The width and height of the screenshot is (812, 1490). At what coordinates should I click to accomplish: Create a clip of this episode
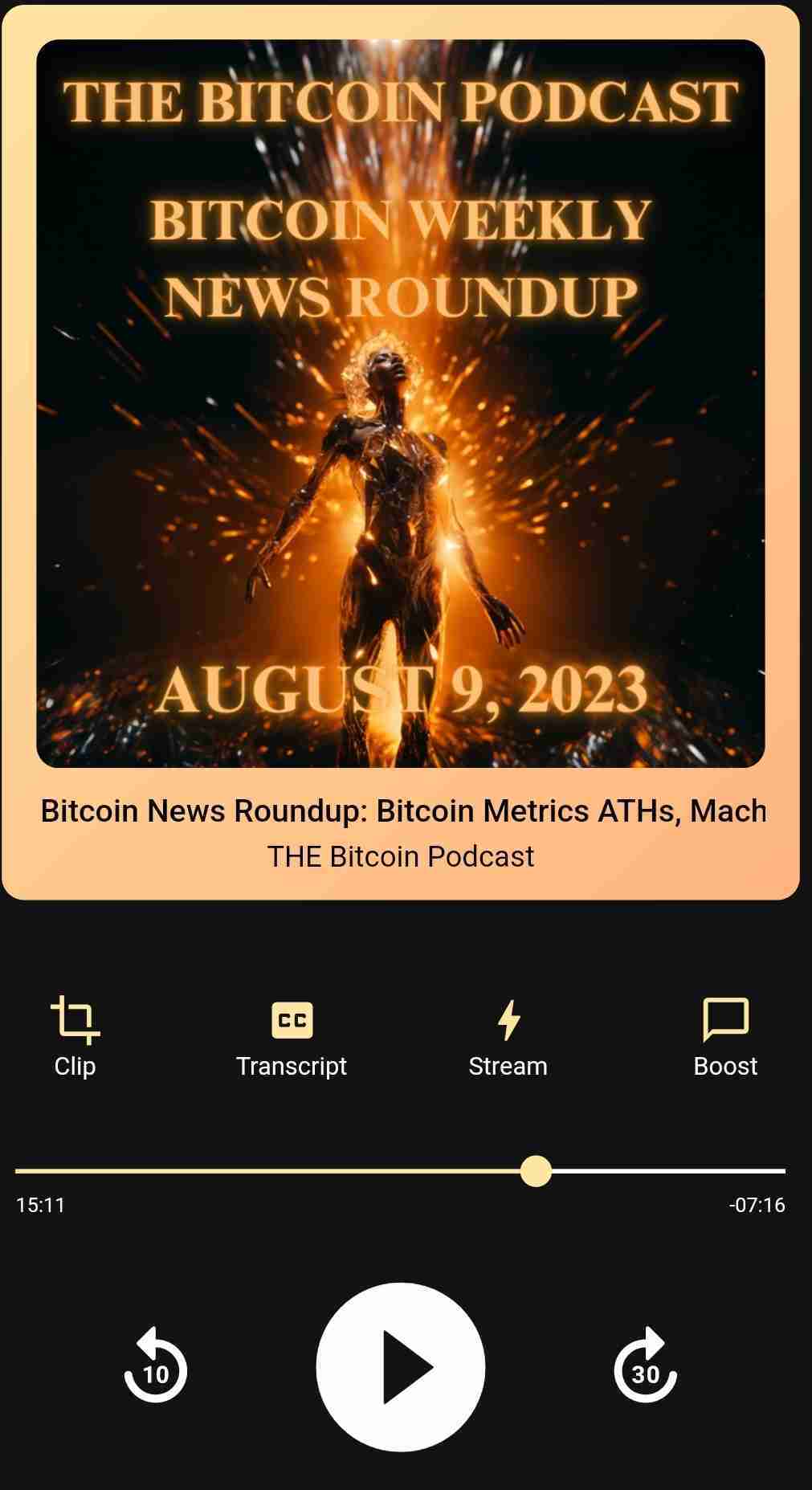tap(75, 1036)
